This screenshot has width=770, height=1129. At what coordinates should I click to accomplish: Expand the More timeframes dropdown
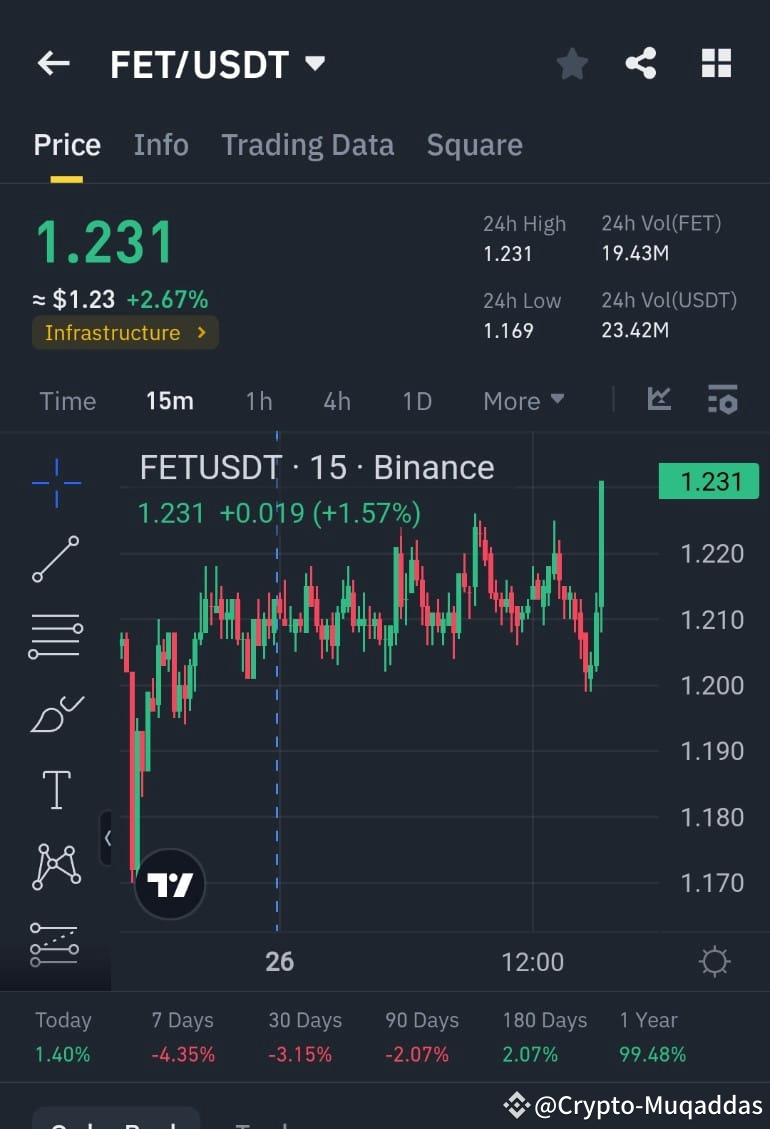(523, 400)
